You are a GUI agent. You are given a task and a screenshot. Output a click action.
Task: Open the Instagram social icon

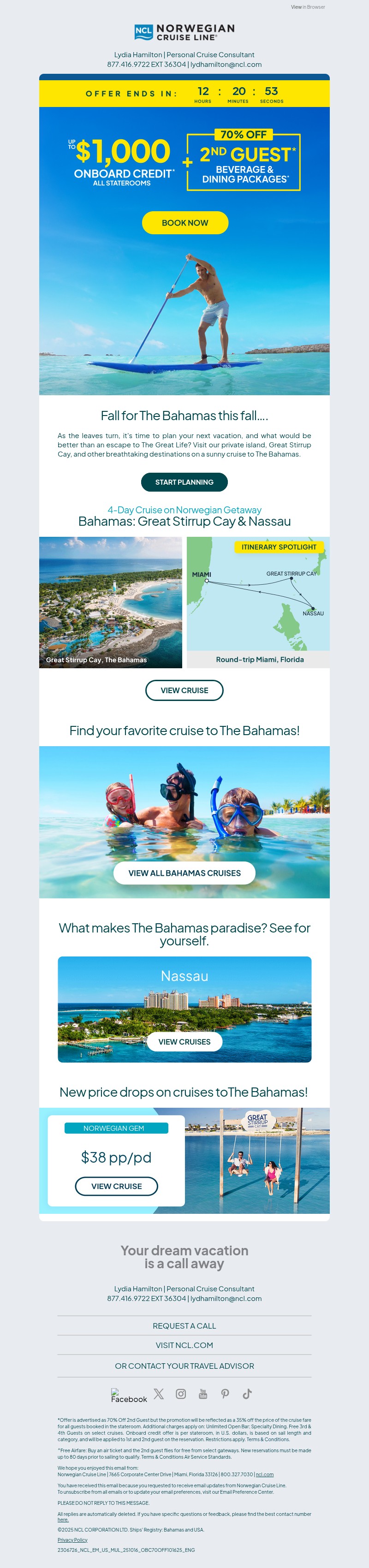click(181, 1394)
